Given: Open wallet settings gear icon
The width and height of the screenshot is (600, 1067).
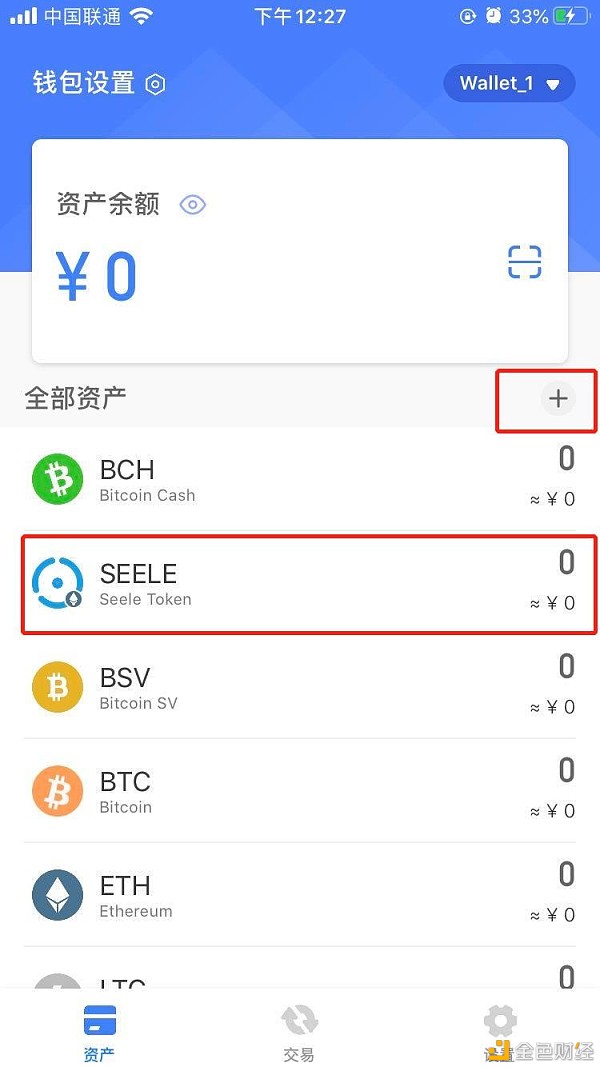Looking at the screenshot, I should click(155, 84).
